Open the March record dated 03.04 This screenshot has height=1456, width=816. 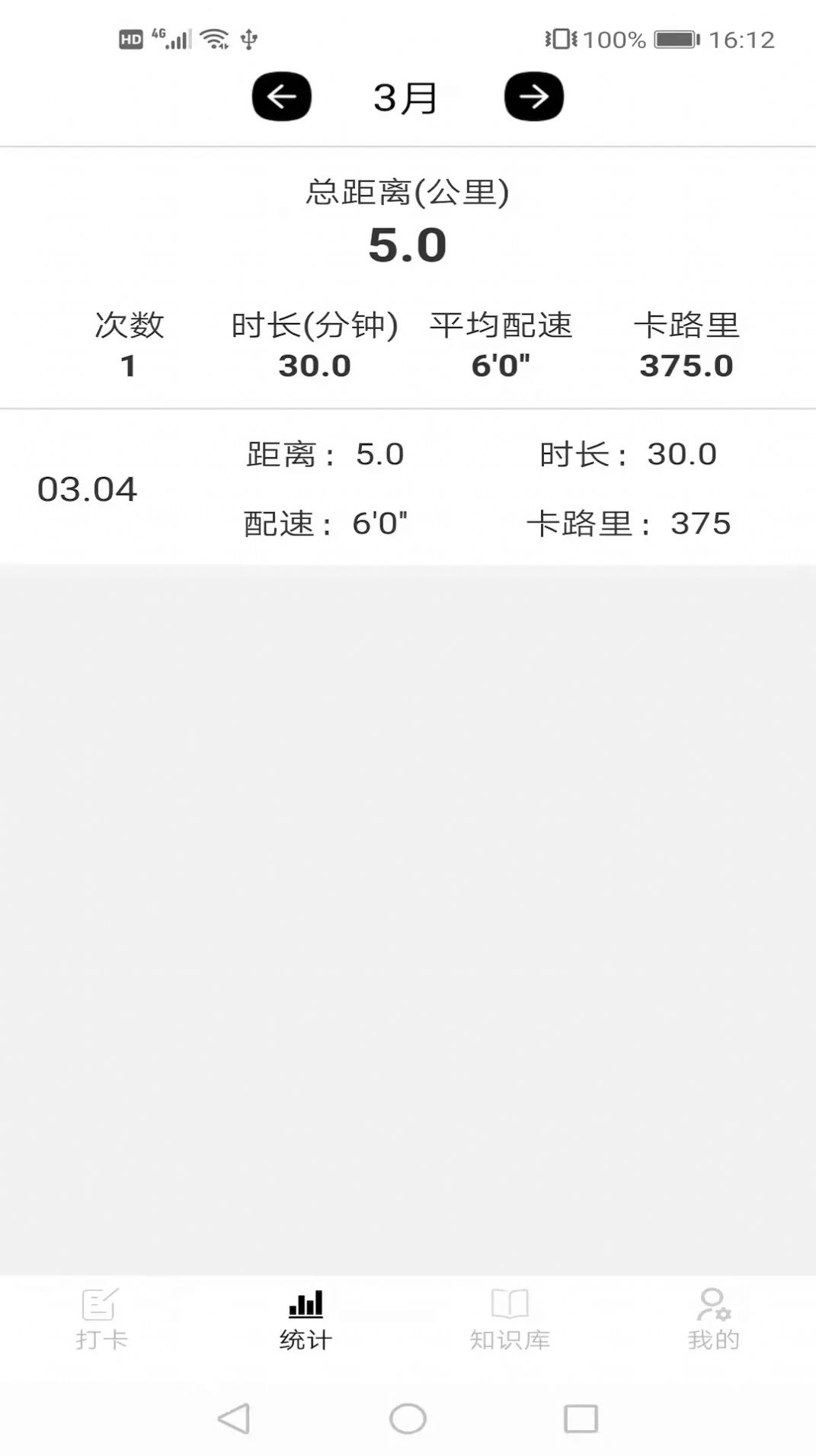coord(88,488)
